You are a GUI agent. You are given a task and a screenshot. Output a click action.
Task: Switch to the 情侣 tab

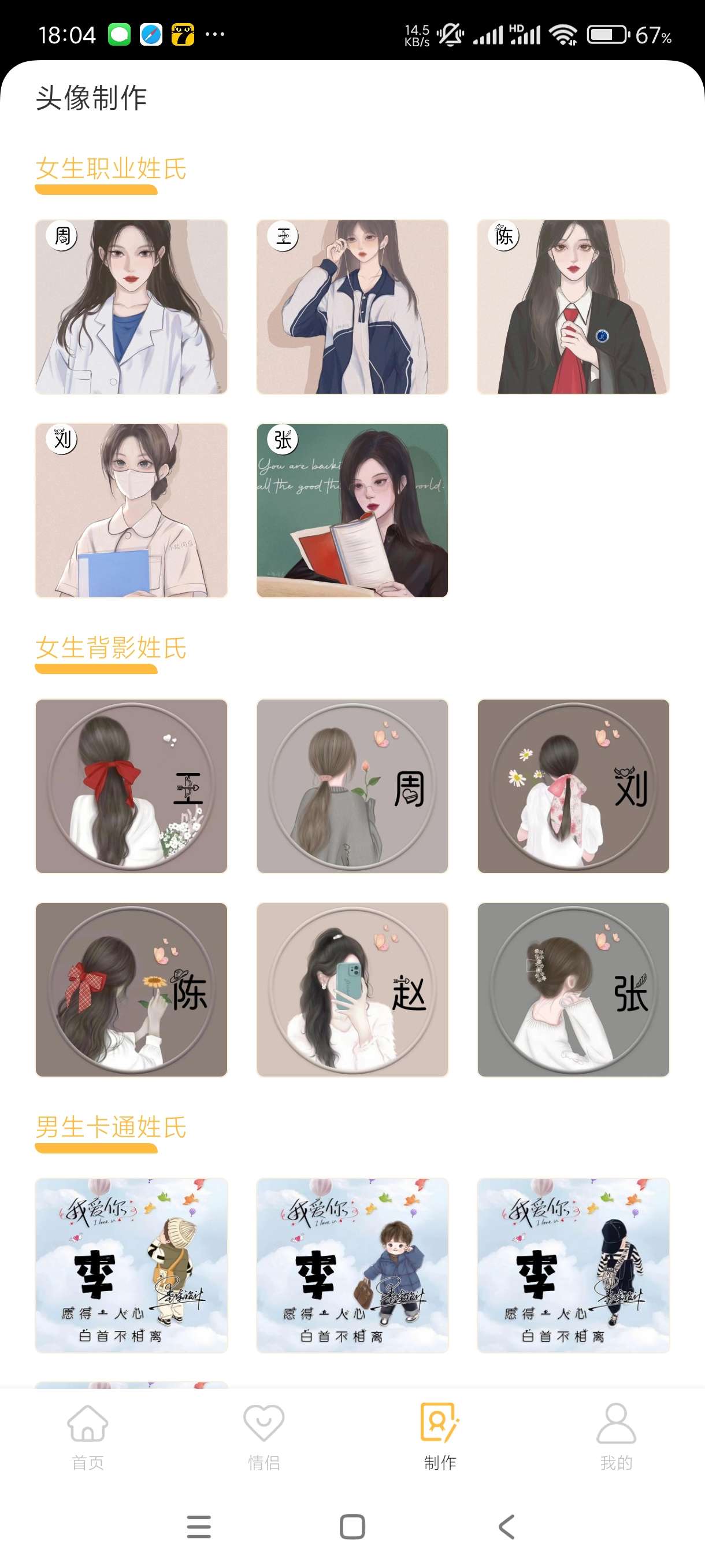[264, 1437]
